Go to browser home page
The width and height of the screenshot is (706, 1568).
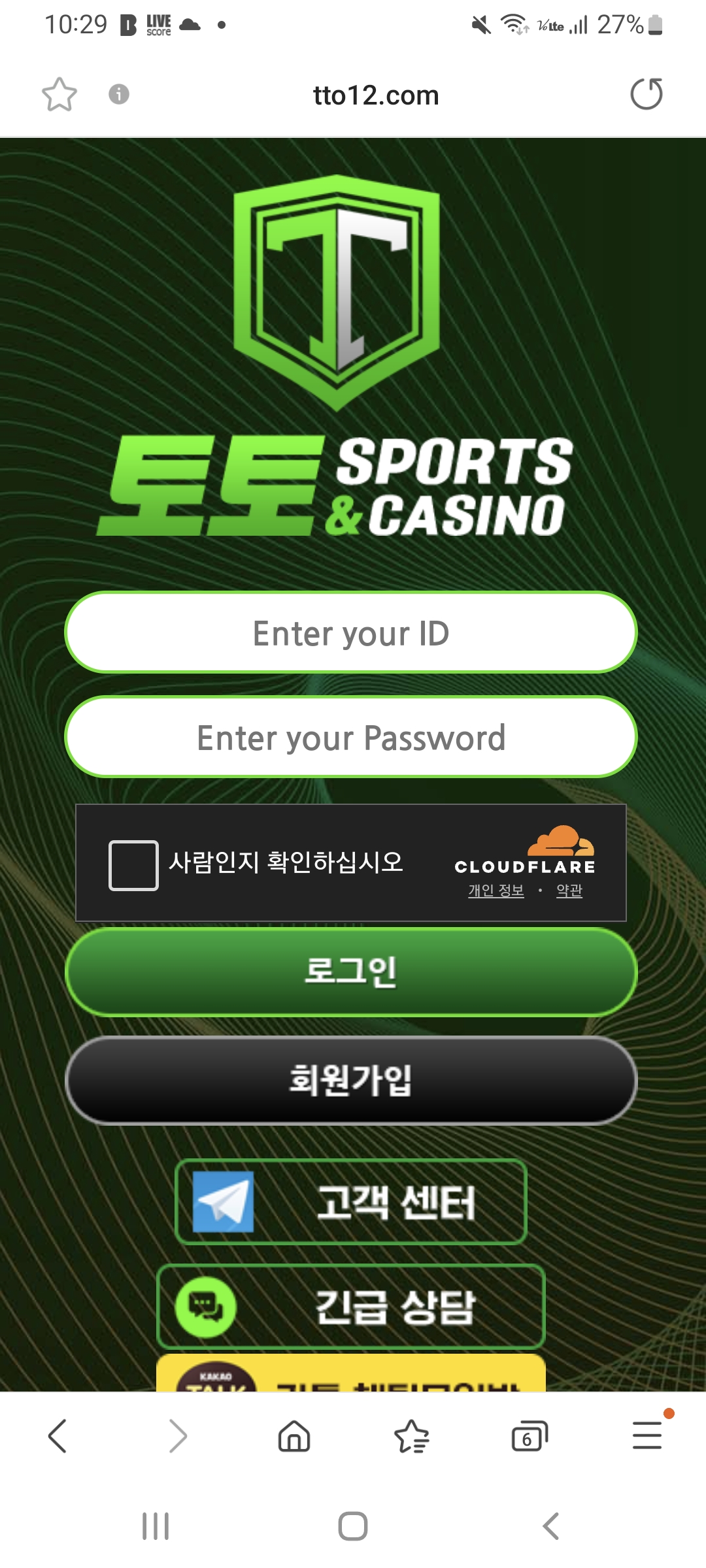pos(294,1436)
